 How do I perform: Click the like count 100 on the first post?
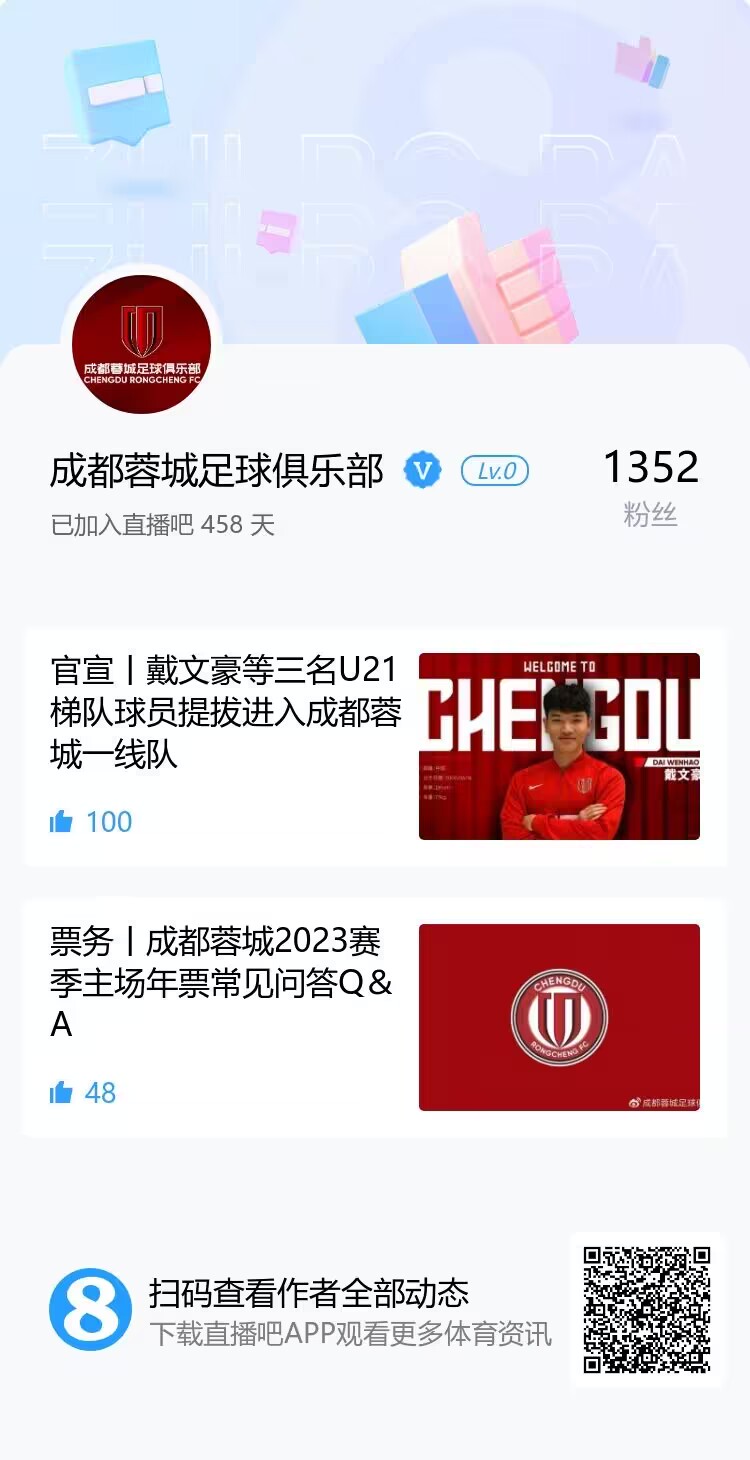[111, 821]
